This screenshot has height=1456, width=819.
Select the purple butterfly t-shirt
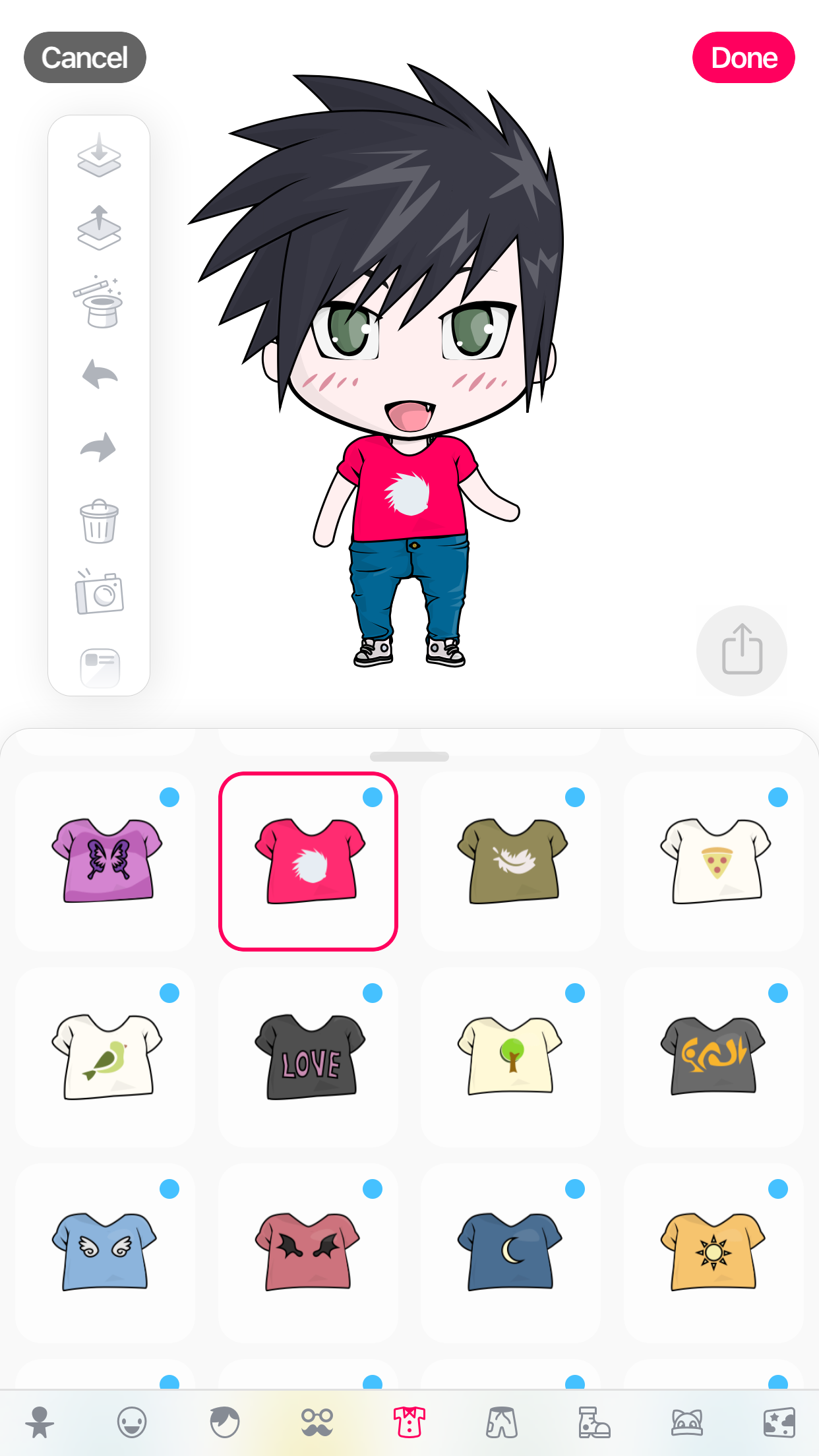106,861
